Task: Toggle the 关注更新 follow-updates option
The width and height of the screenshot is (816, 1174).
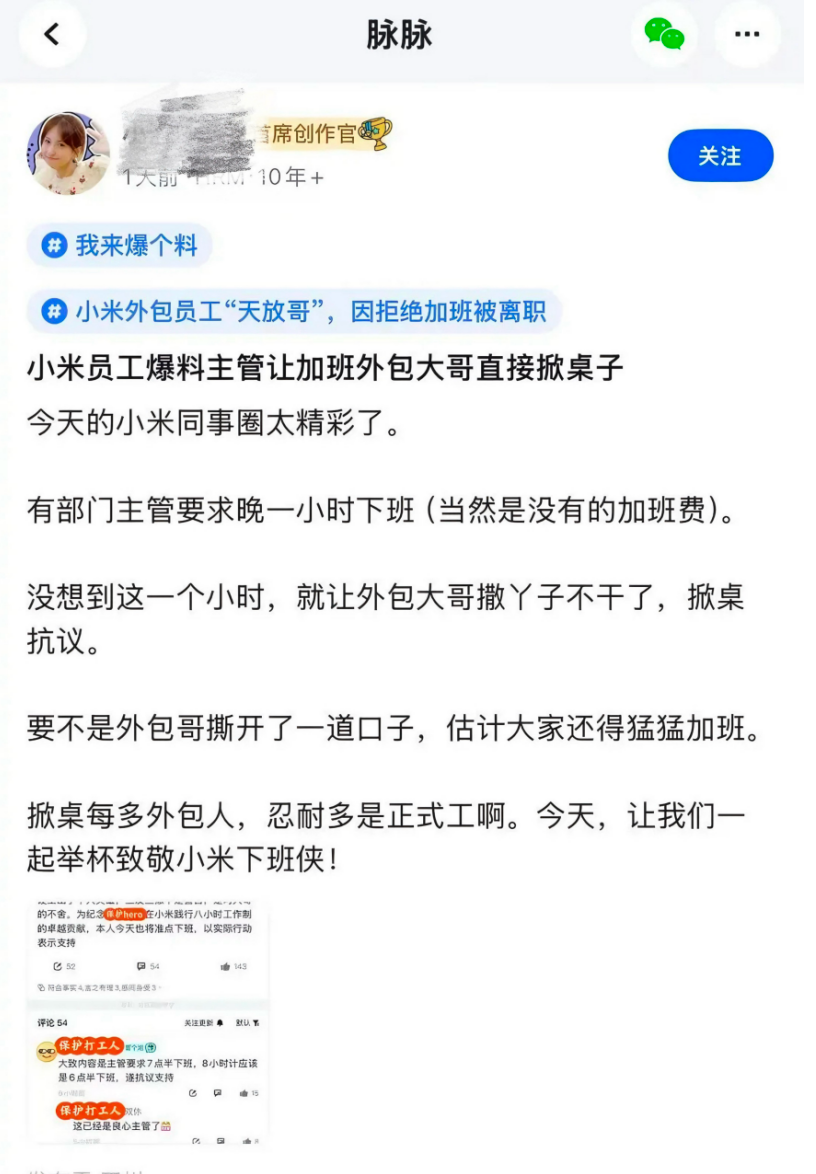Action: tap(199, 1023)
